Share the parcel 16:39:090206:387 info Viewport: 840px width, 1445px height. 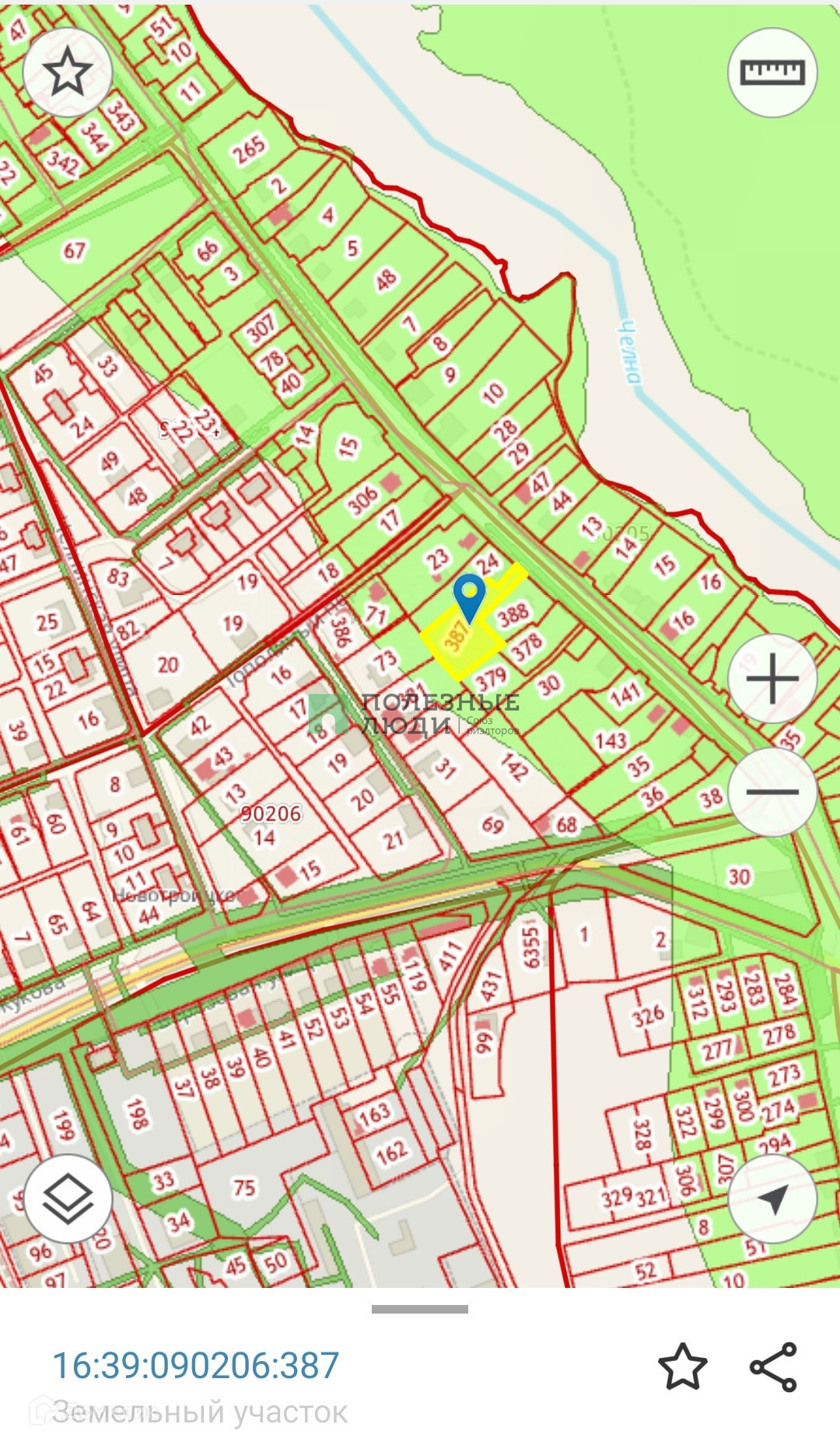(773, 1366)
